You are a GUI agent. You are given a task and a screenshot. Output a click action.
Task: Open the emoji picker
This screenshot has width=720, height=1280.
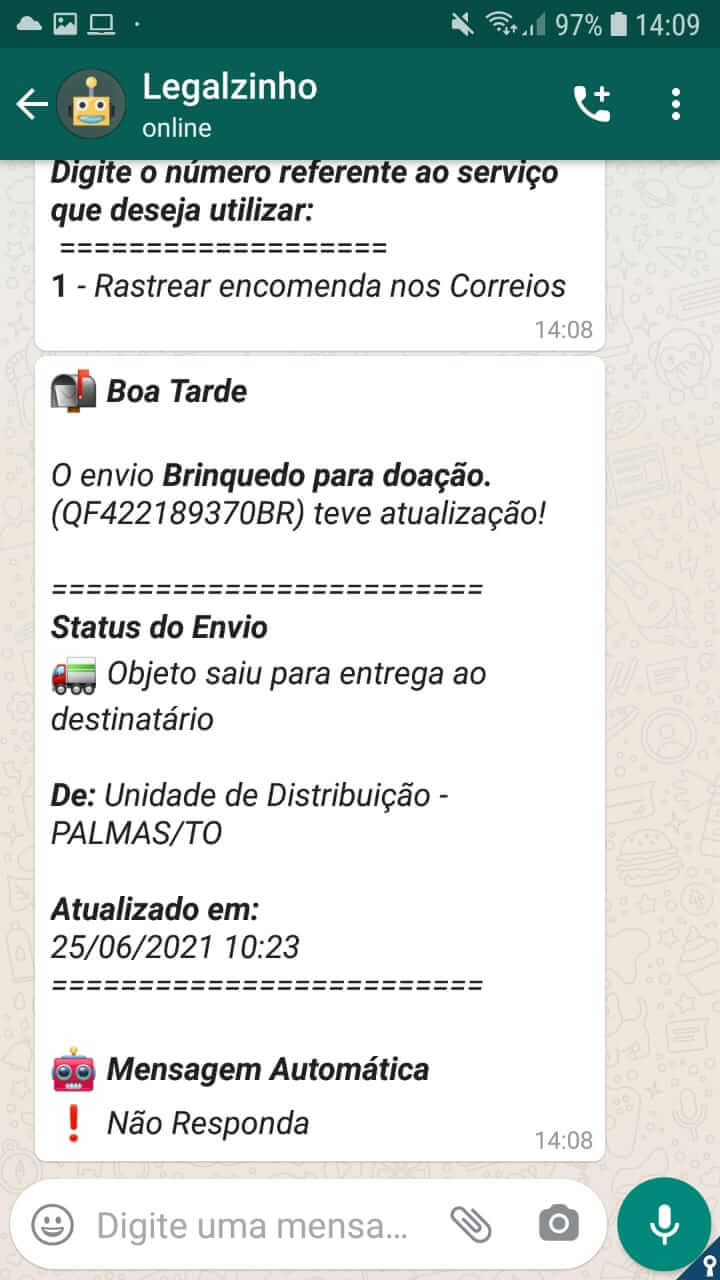tap(52, 1224)
